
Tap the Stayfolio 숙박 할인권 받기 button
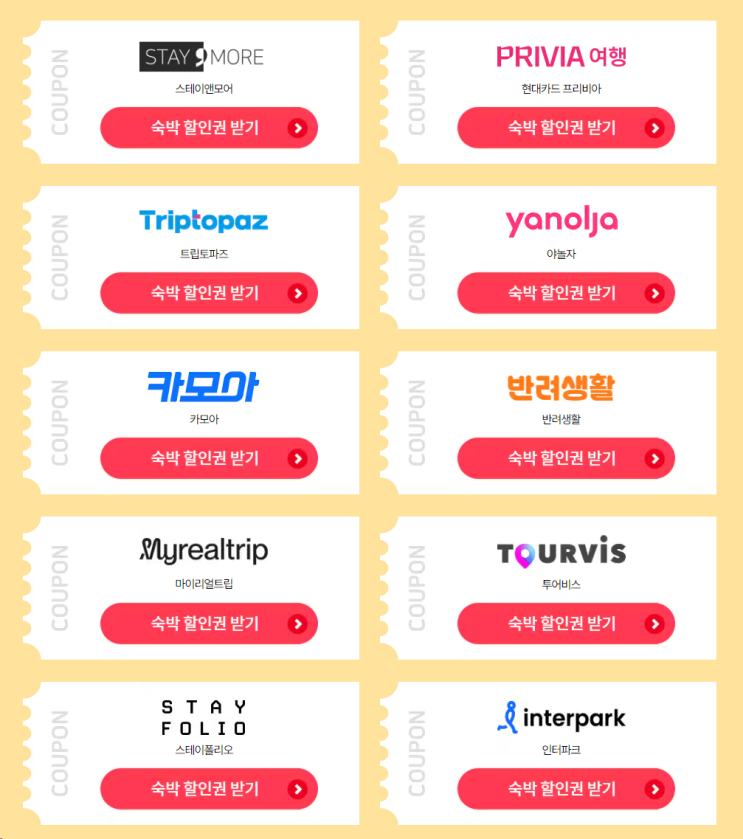pyautogui.click(x=209, y=789)
